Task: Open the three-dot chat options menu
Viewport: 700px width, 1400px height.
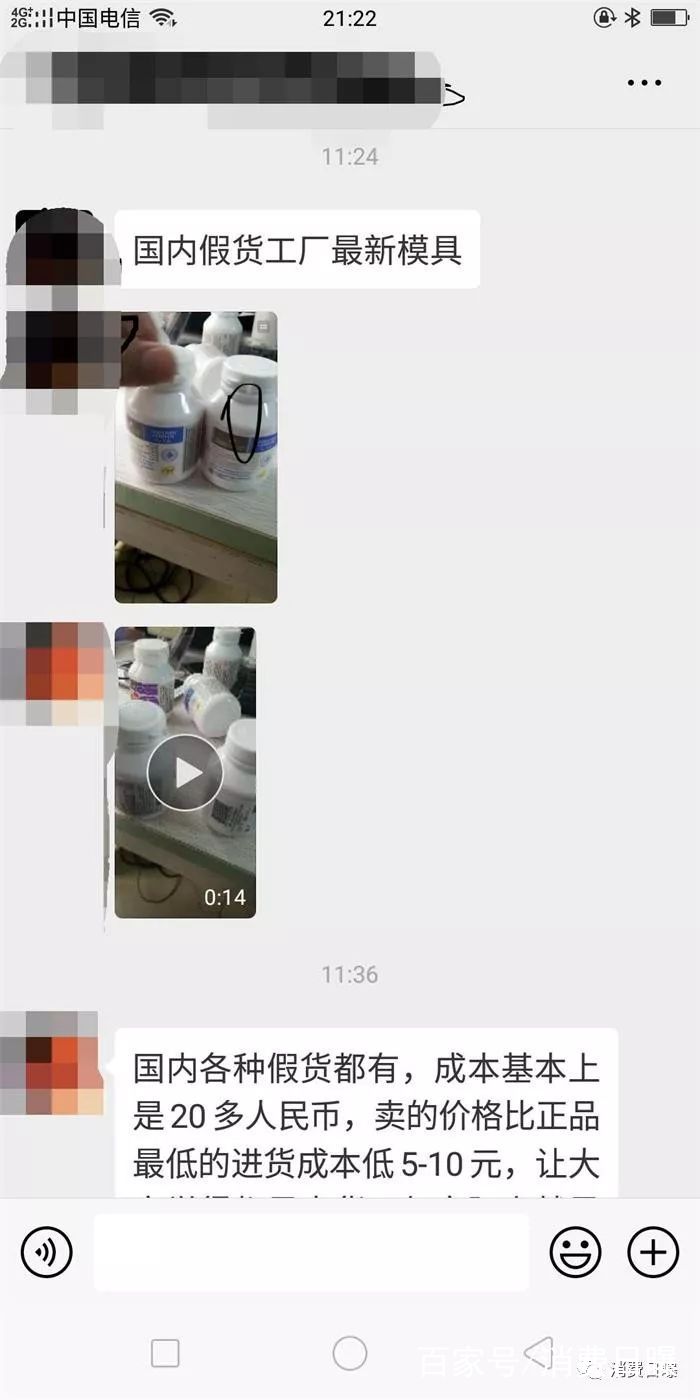Action: pyautogui.click(x=645, y=82)
